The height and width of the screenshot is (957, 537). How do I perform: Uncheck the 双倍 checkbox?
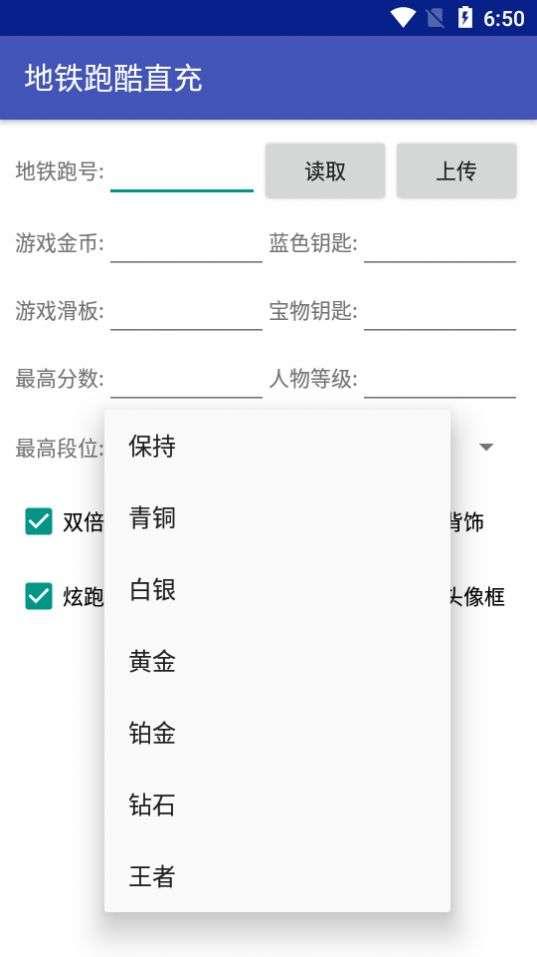tap(39, 522)
